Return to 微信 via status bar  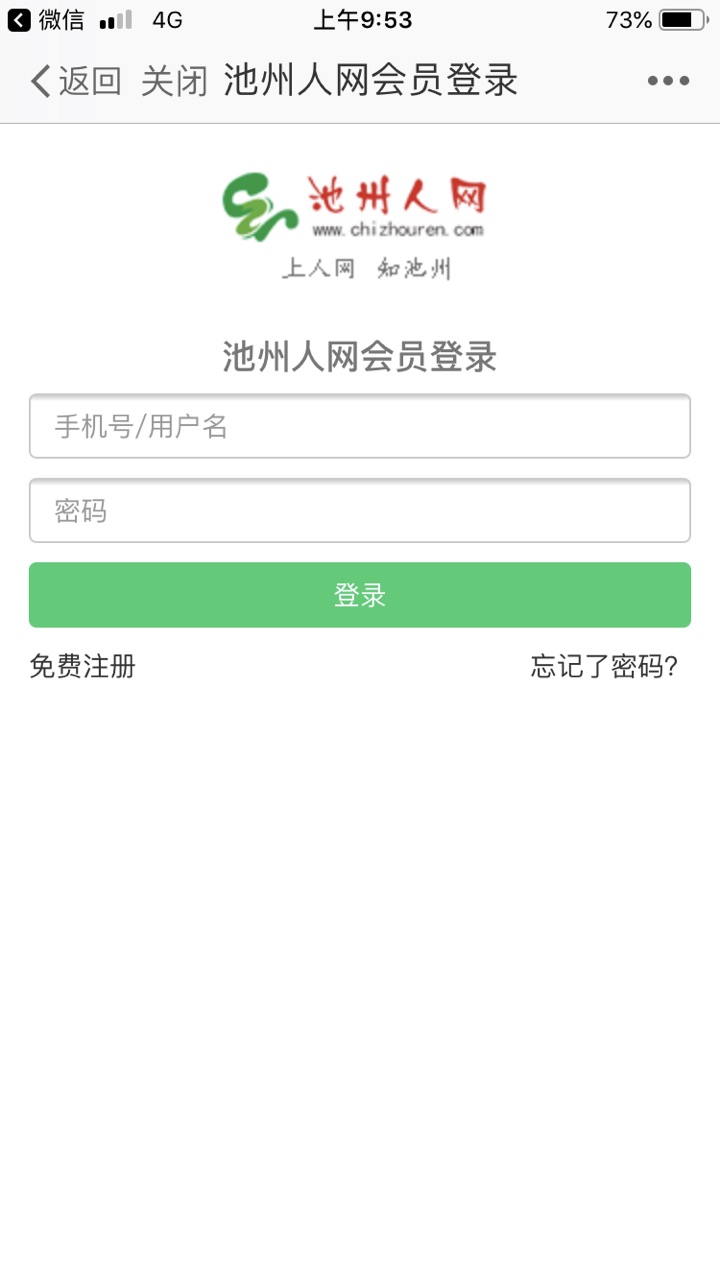point(45,20)
